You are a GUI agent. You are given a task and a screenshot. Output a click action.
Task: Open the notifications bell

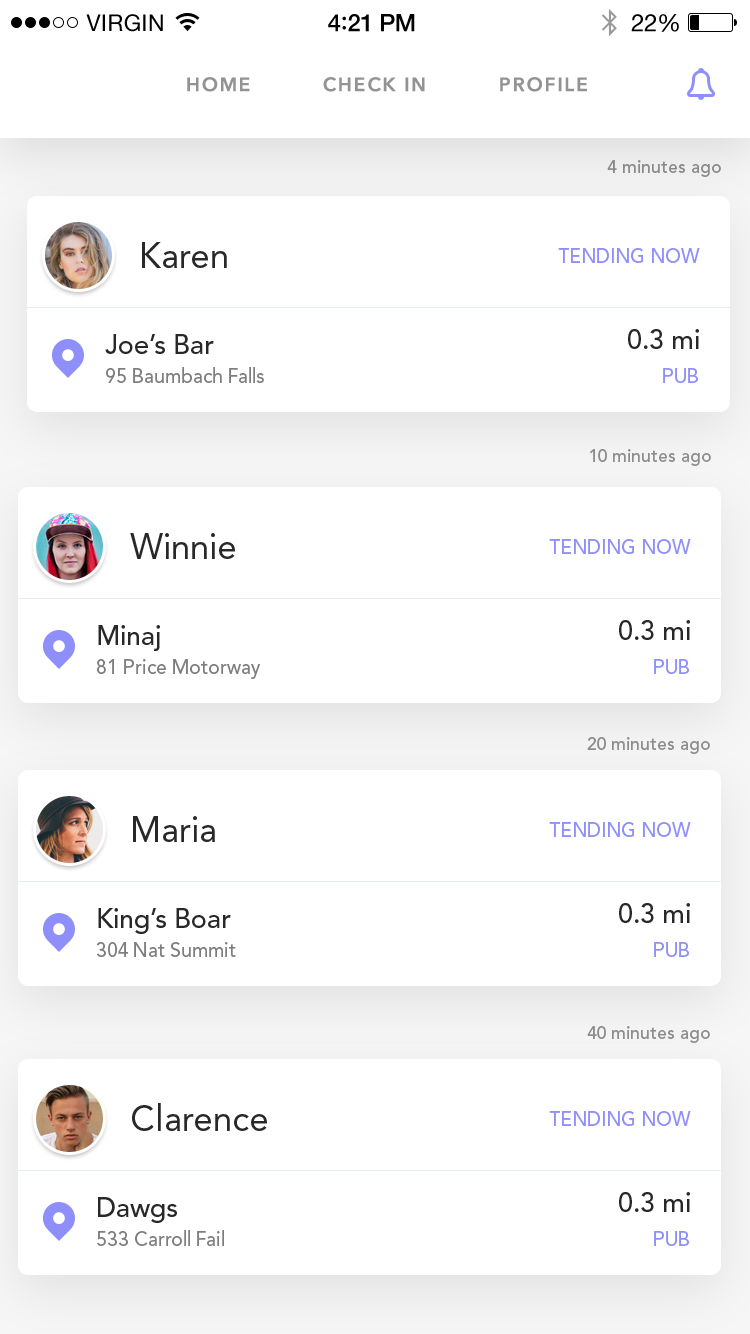point(701,85)
